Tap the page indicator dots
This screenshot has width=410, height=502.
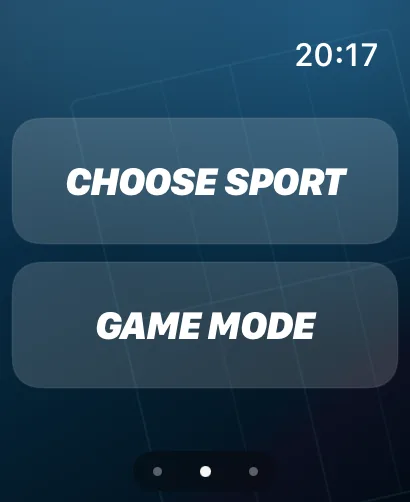point(205,471)
